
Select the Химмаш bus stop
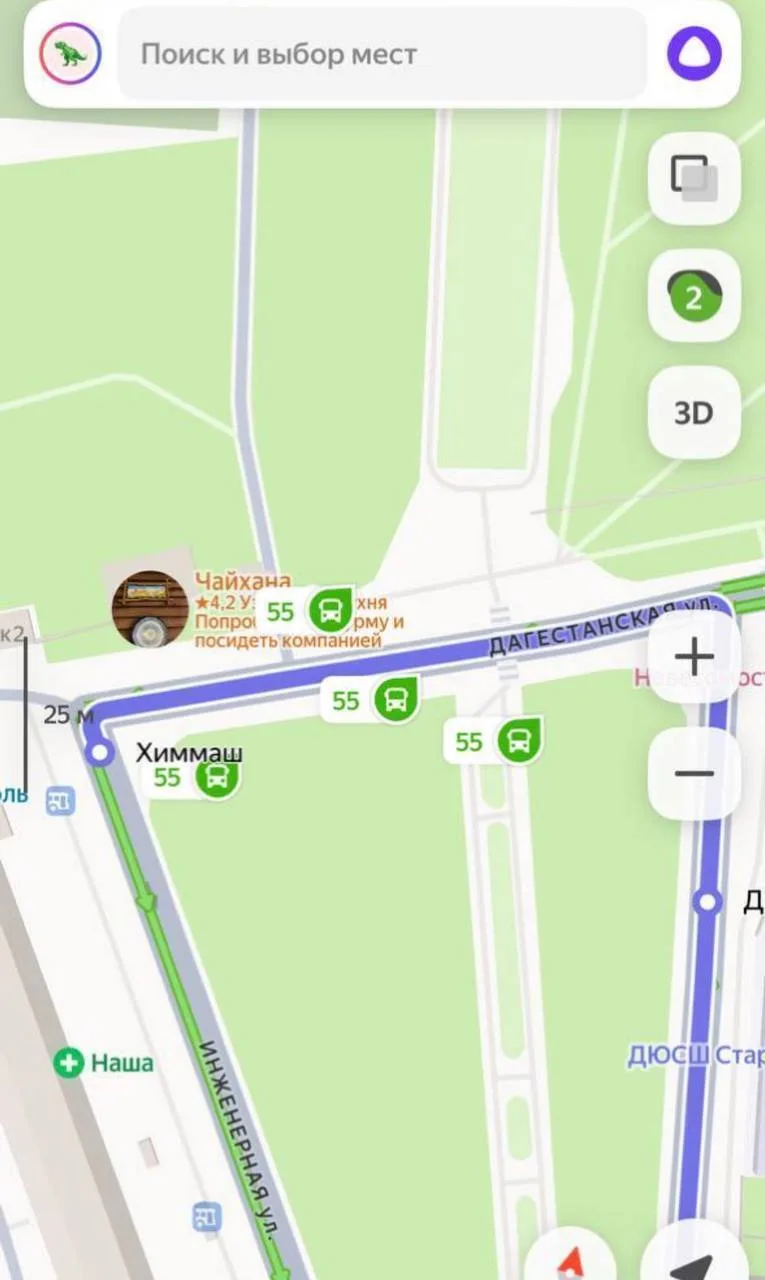point(99,753)
